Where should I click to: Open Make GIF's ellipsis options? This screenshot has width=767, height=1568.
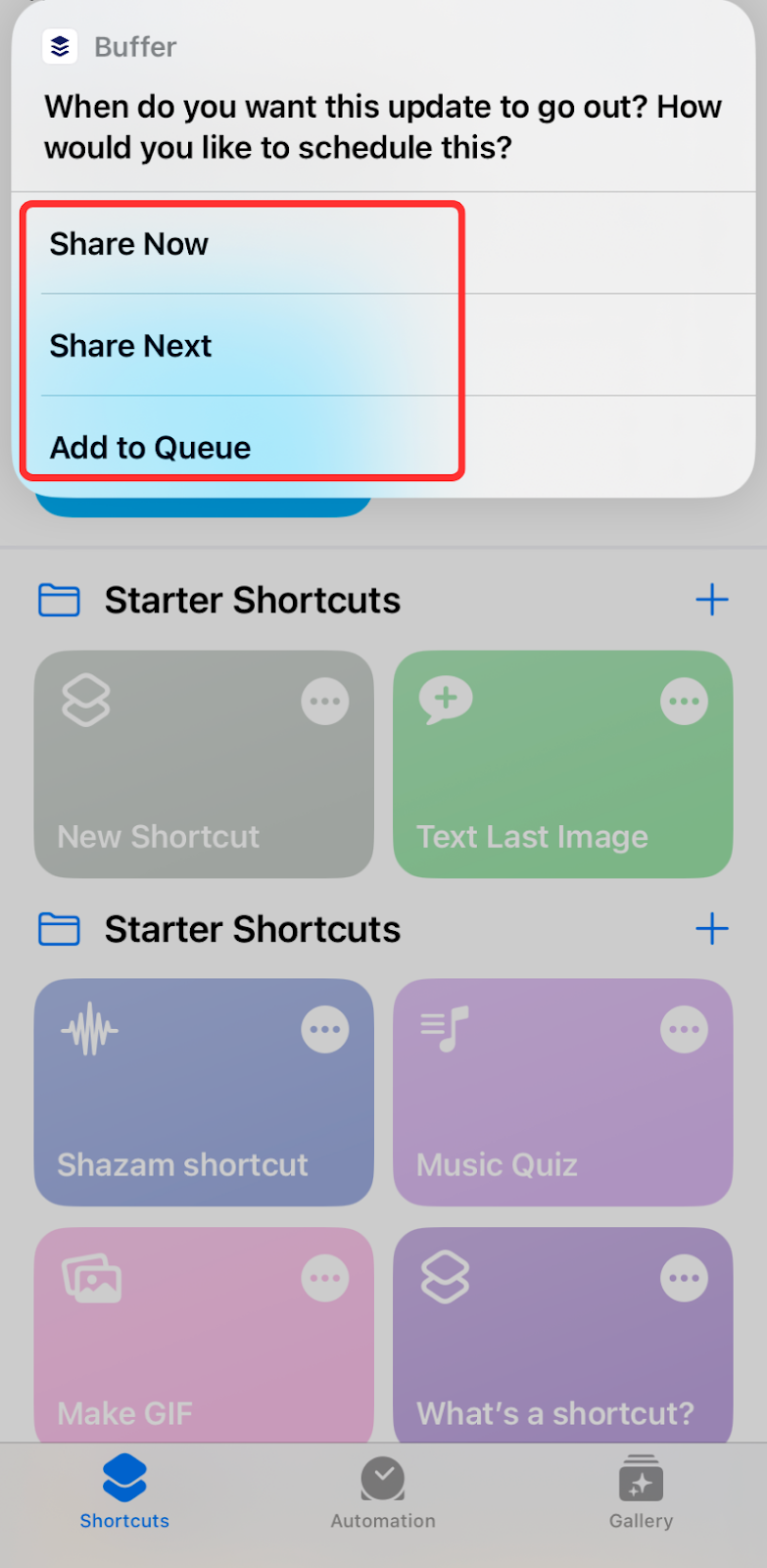325,1279
